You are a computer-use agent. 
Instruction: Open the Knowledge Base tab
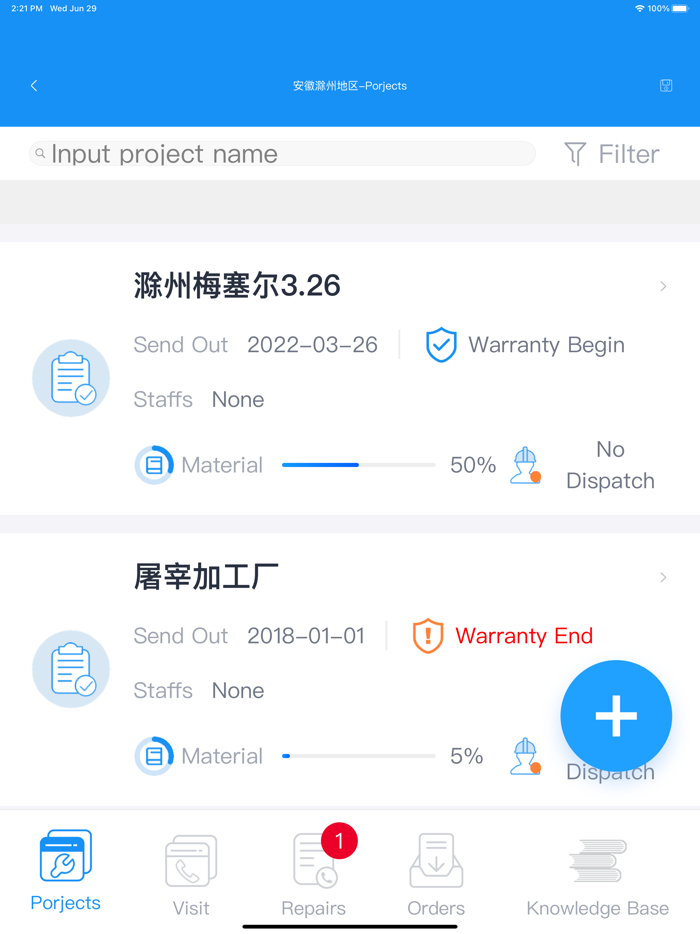click(598, 875)
